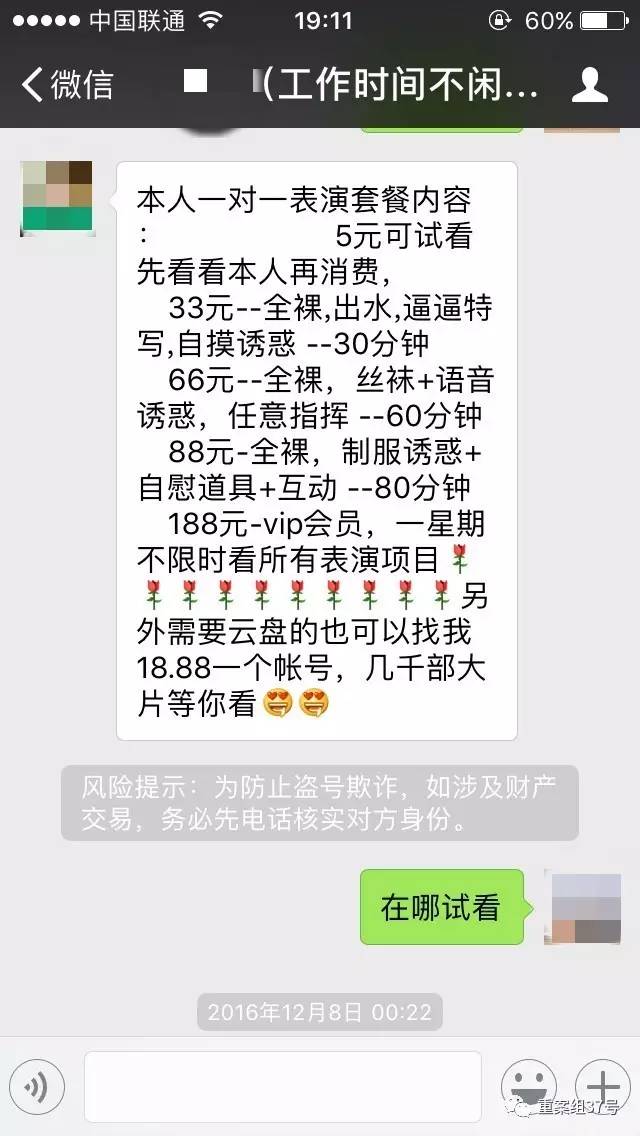The width and height of the screenshot is (640, 1136).
Task: Focus the message text field
Action: pos(282,1087)
